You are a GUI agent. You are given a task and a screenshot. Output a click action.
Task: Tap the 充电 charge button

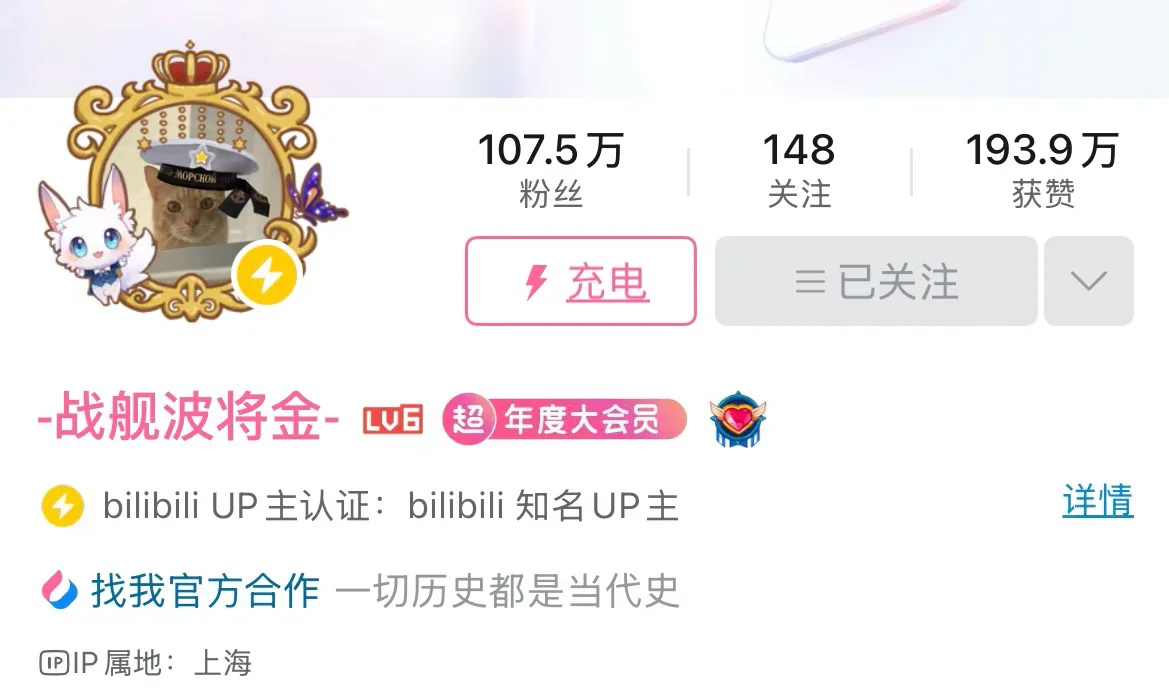click(580, 281)
